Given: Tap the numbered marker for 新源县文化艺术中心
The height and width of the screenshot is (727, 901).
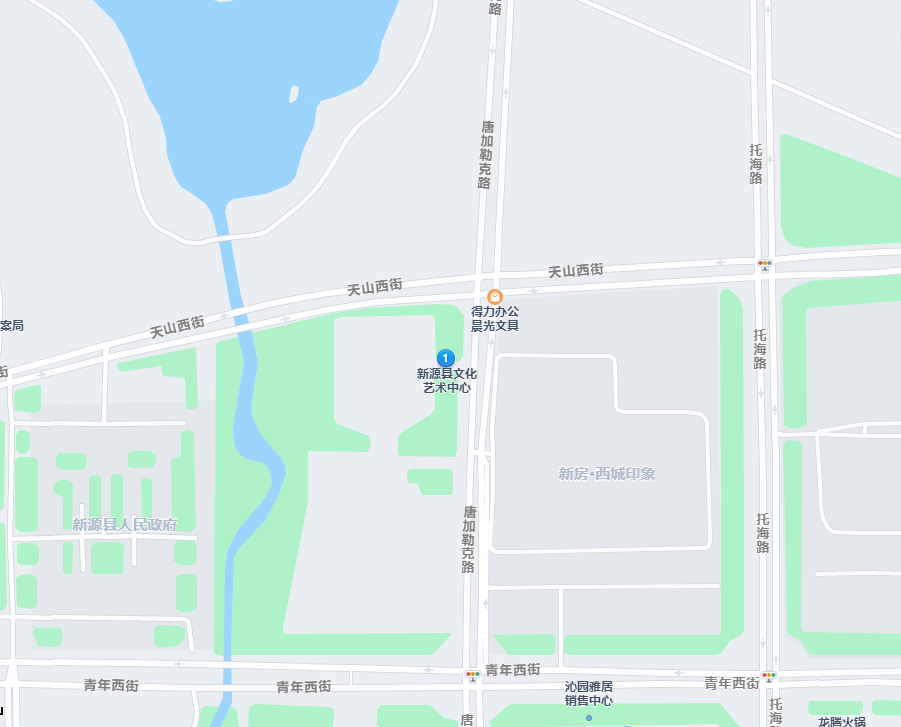Looking at the screenshot, I should pos(445,357).
